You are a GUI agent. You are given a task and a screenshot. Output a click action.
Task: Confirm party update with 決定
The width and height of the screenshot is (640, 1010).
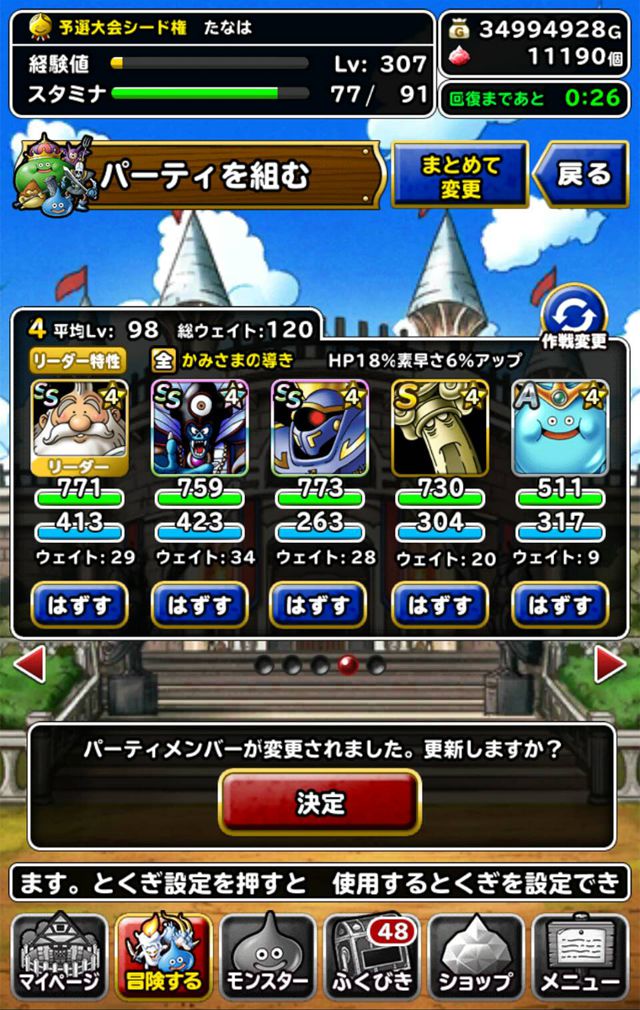320,802
